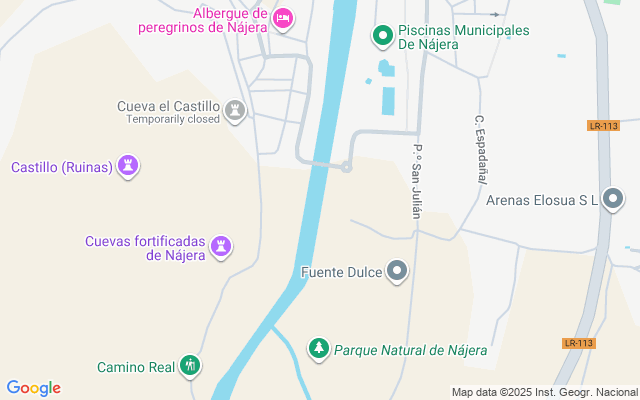
Task: Open Piscinas Municipales De Nájera pin
Action: click(x=382, y=37)
